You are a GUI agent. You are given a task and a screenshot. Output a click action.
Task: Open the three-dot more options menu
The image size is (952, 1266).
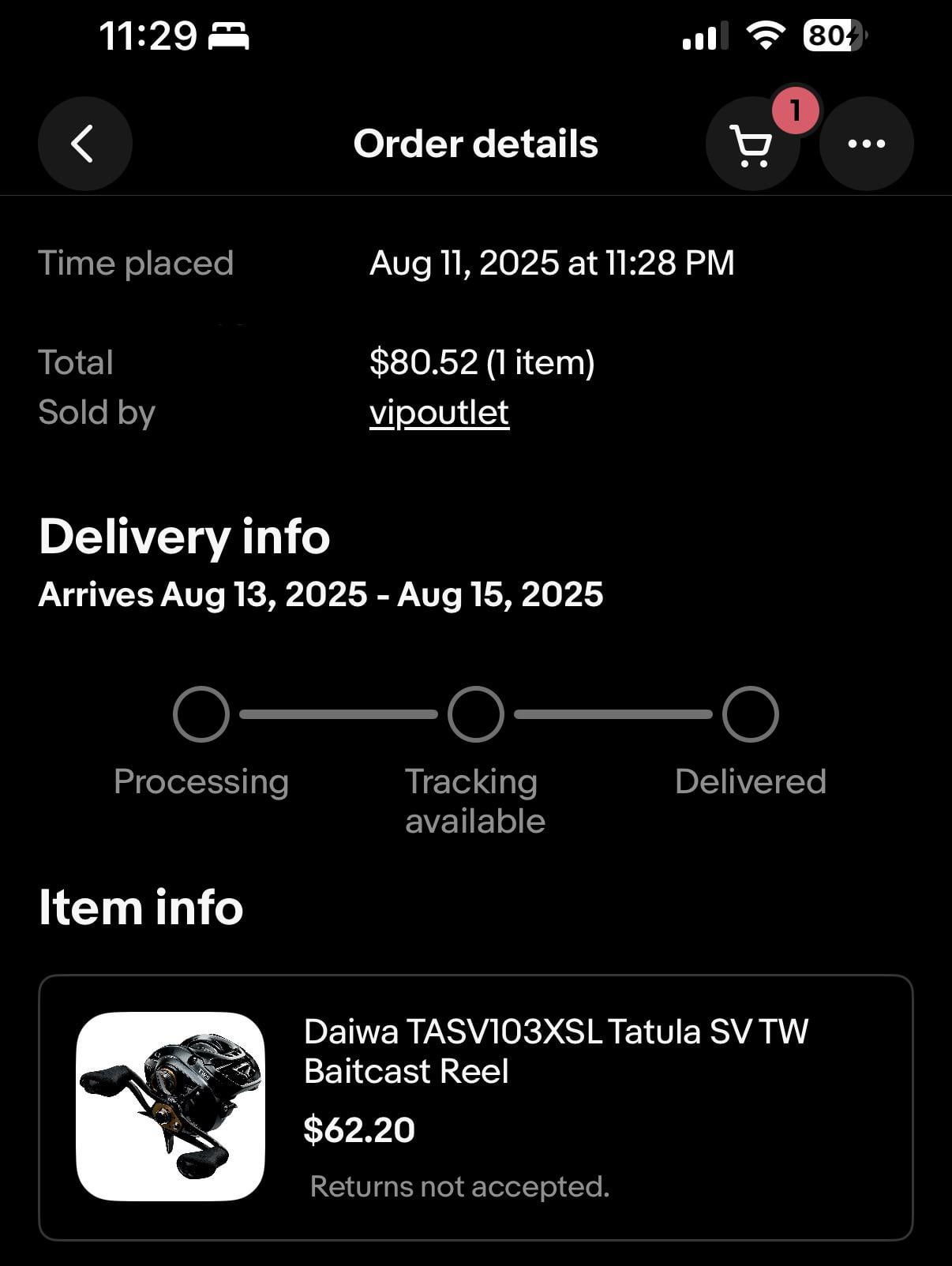click(866, 144)
